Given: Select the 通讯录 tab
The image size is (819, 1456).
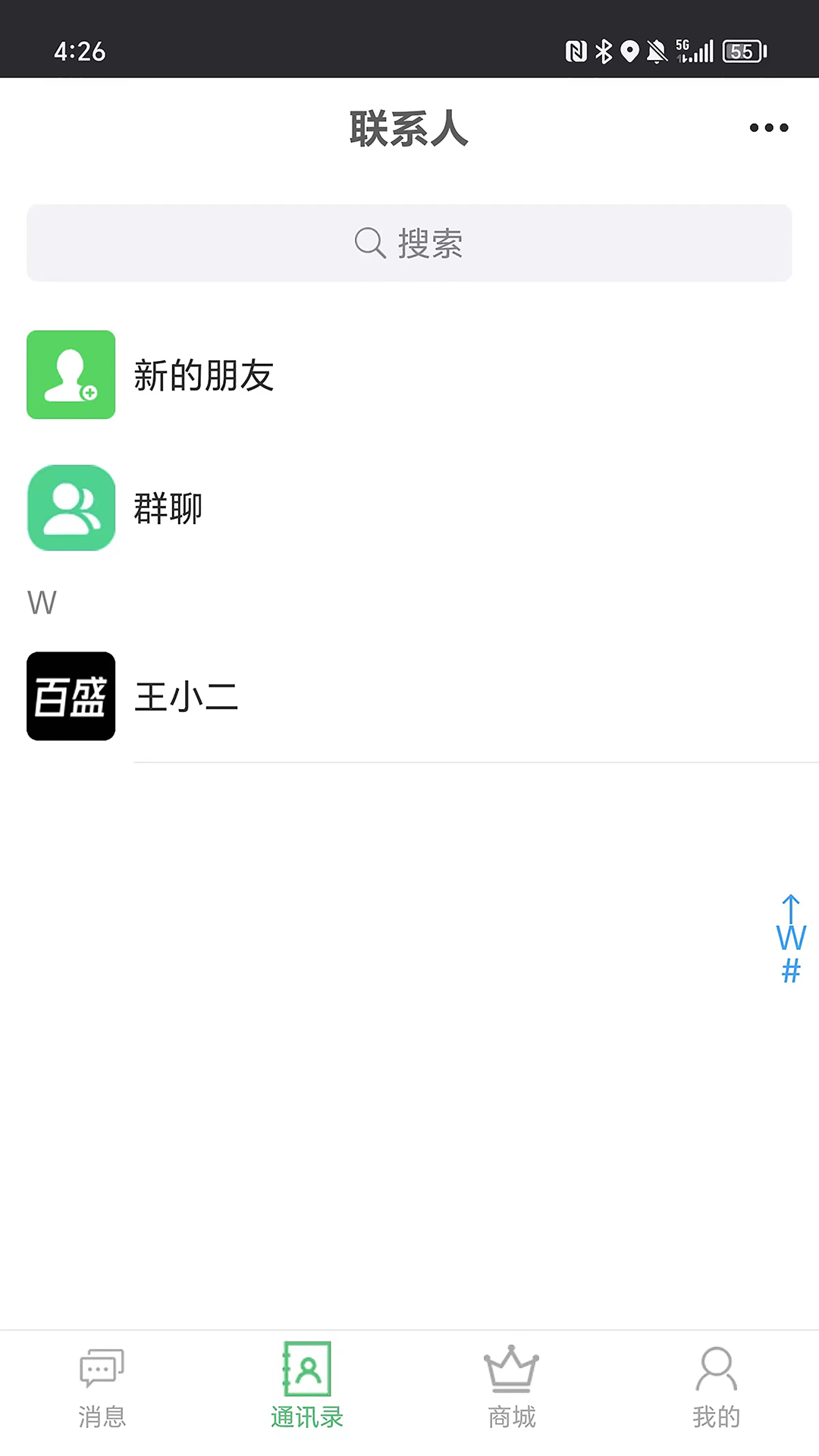Looking at the screenshot, I should (307, 1388).
